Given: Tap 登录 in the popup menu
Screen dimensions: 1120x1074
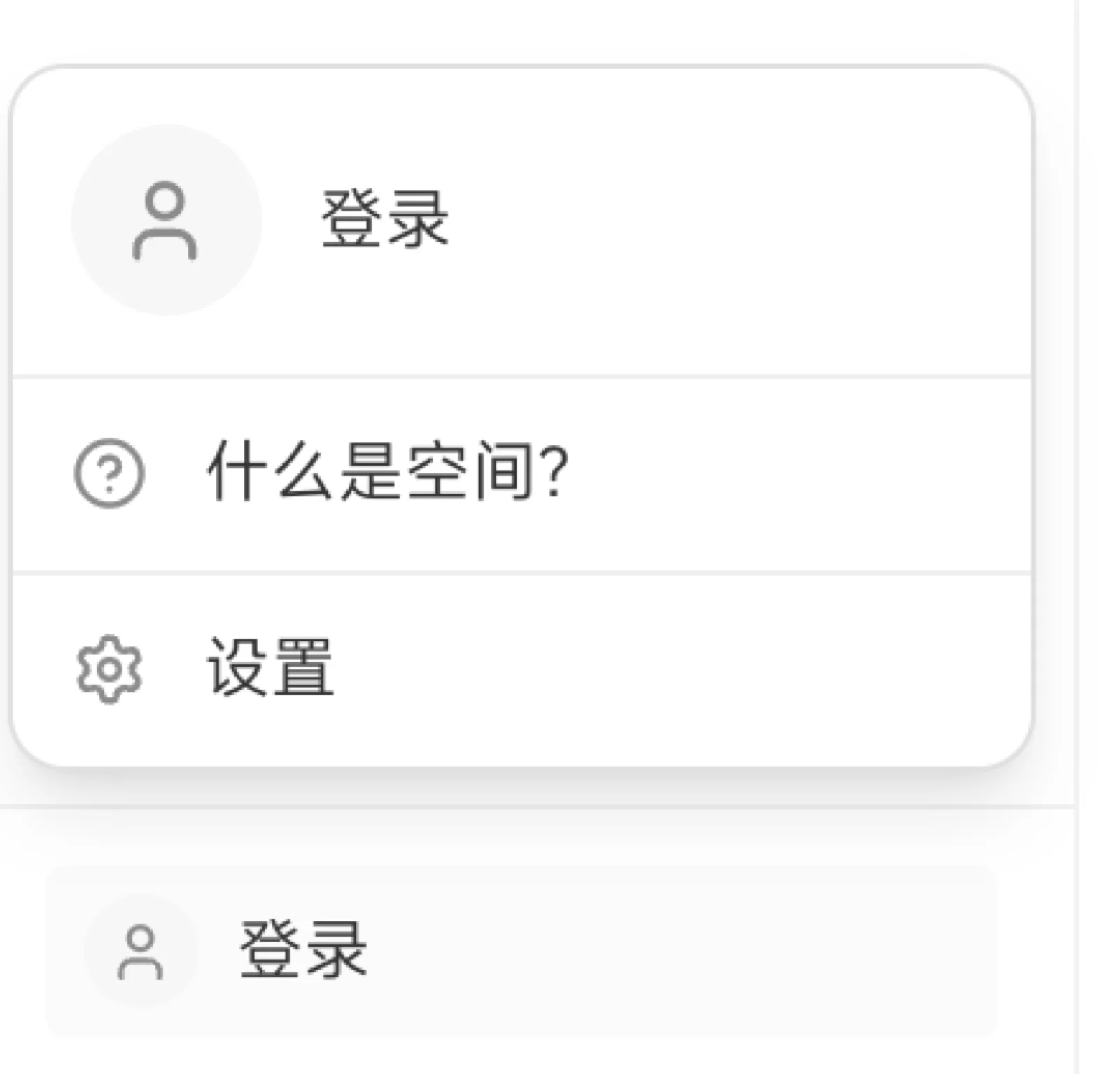Looking at the screenshot, I should point(384,220).
